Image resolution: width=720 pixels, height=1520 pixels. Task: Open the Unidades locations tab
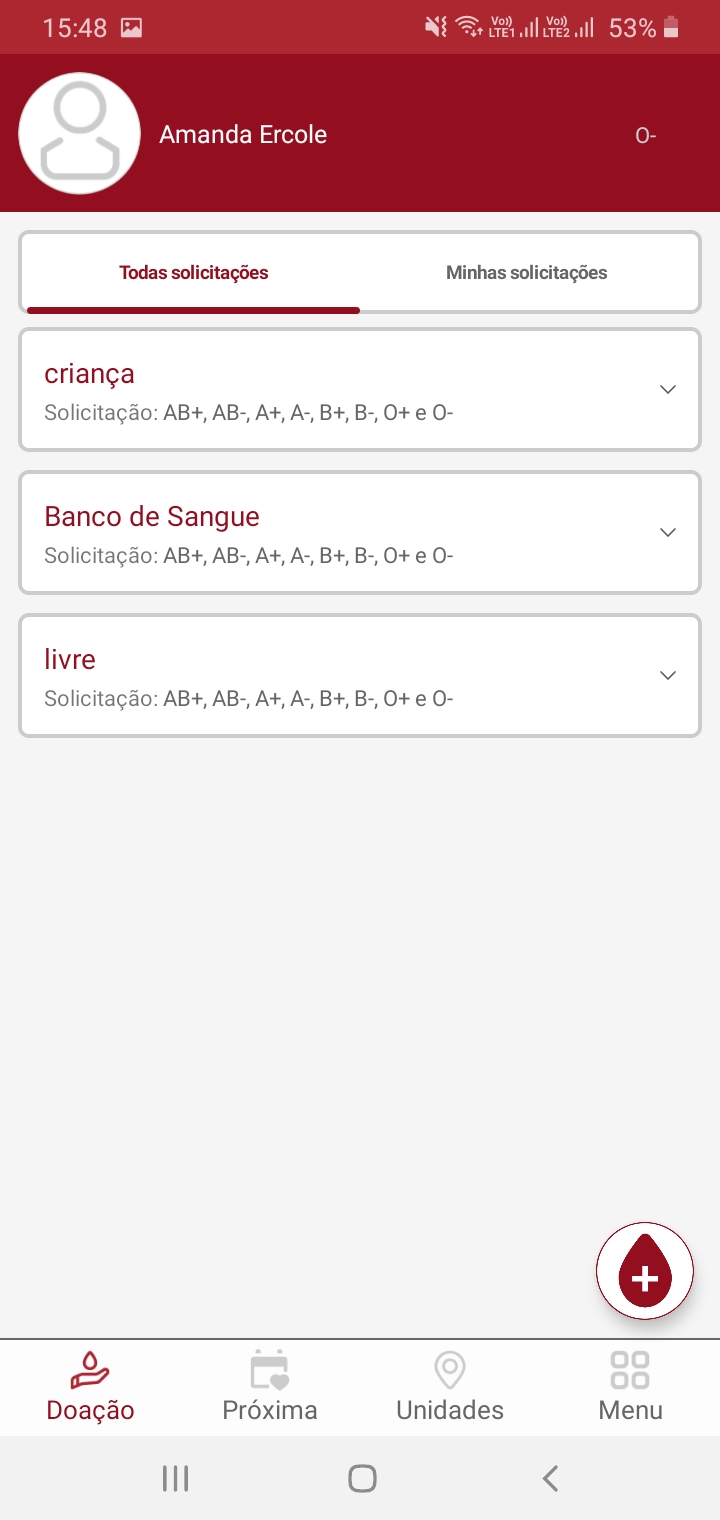pos(450,1387)
